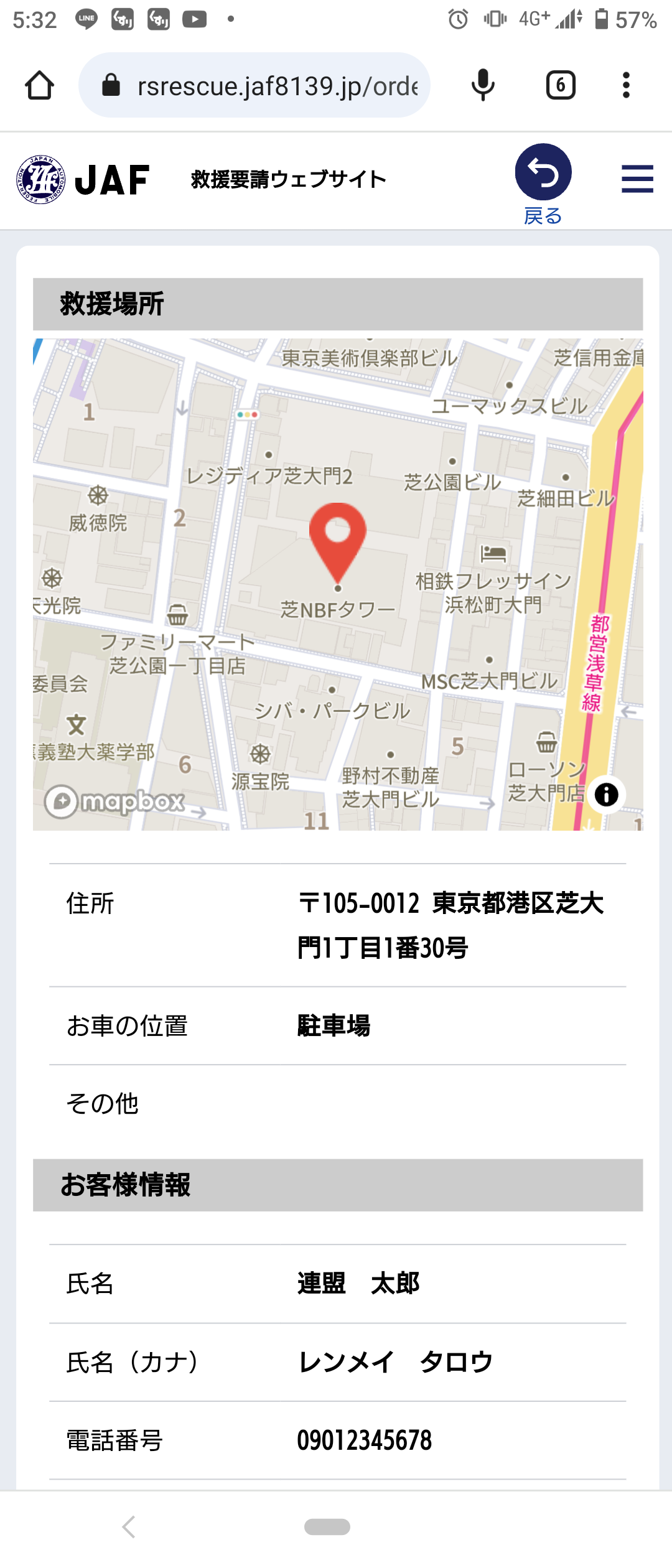This screenshot has width=672, height=1568.
Task: Open the JAF hamburger menu
Action: (637, 179)
